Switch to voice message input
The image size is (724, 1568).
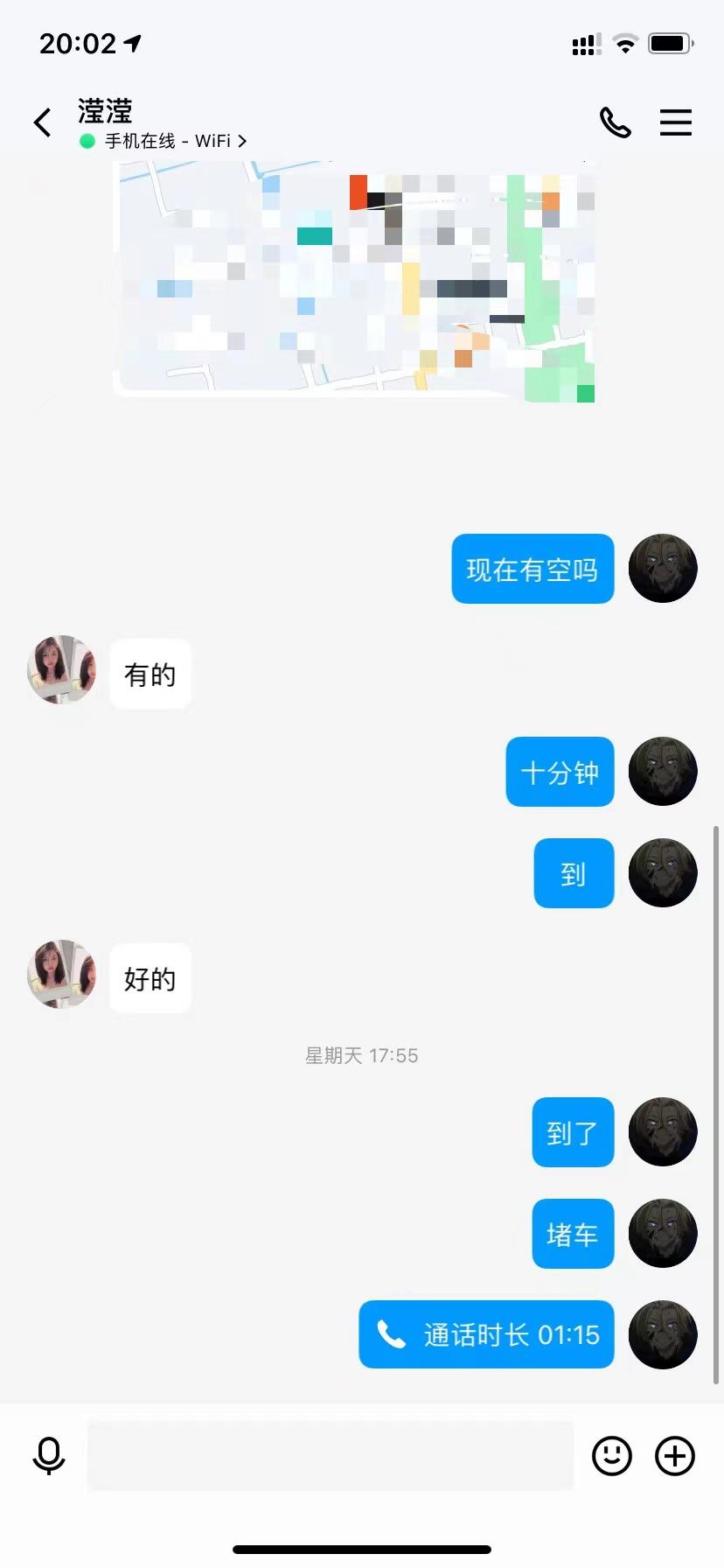click(x=49, y=1456)
